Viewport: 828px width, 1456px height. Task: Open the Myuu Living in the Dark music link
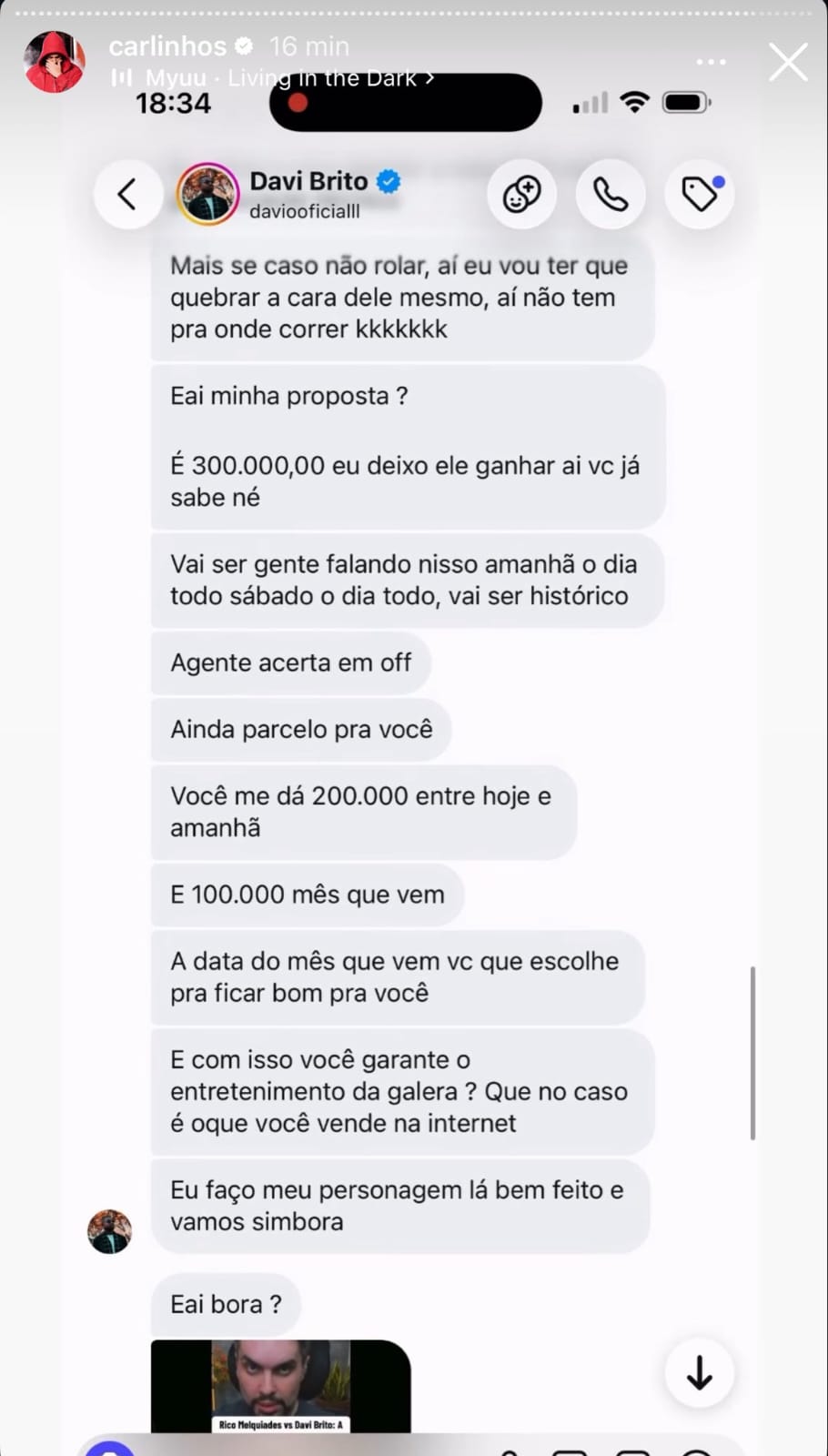pyautogui.click(x=273, y=78)
